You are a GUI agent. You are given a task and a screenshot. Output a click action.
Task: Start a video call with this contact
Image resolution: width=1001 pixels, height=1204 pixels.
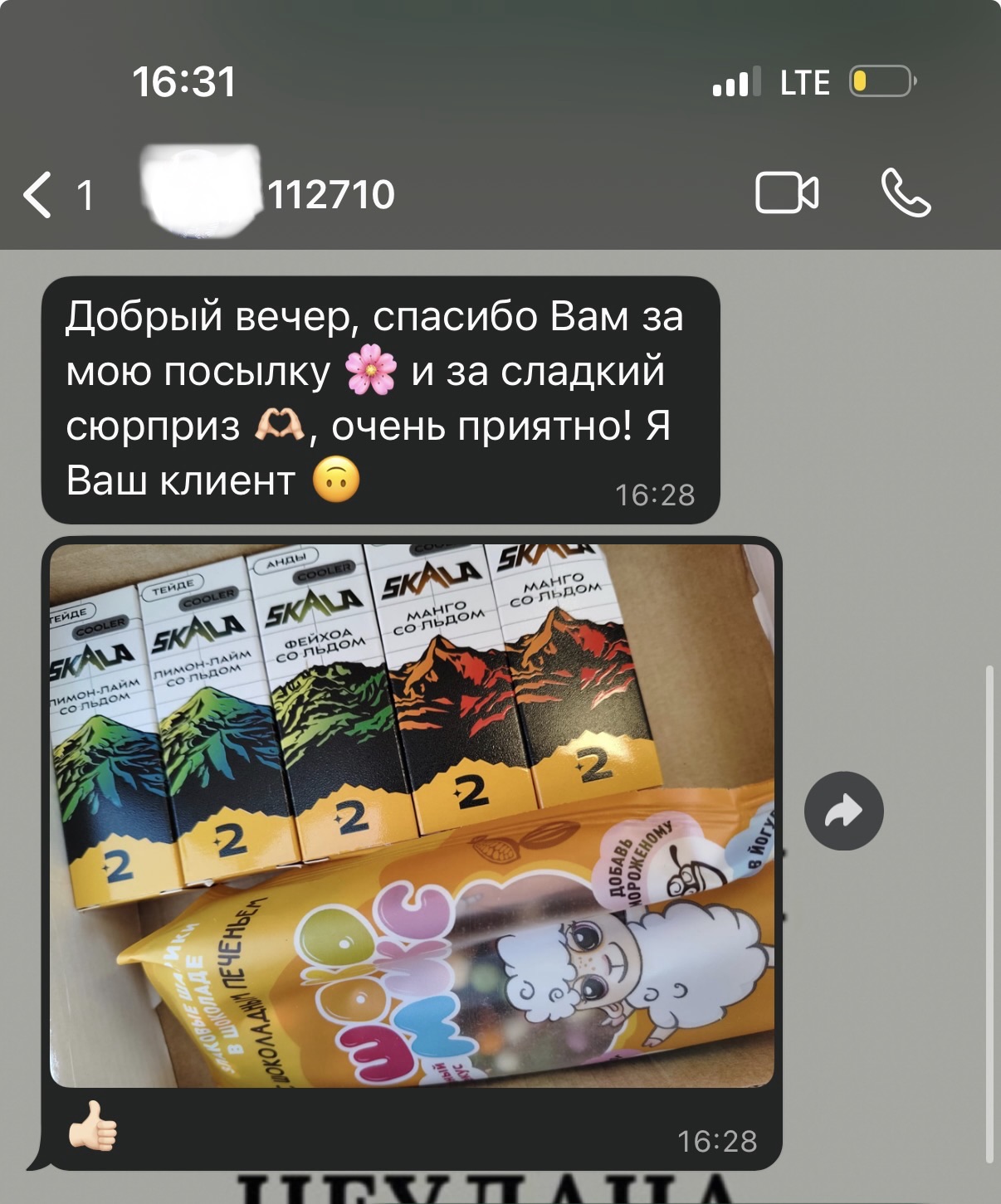click(786, 193)
